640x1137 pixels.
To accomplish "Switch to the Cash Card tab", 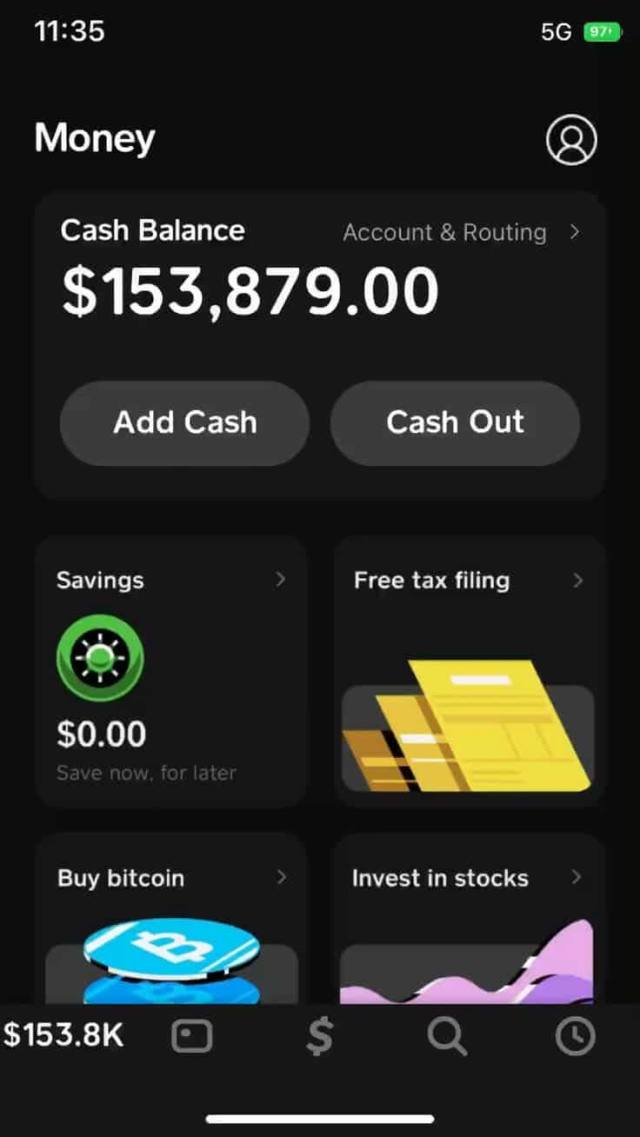I will pos(192,1037).
